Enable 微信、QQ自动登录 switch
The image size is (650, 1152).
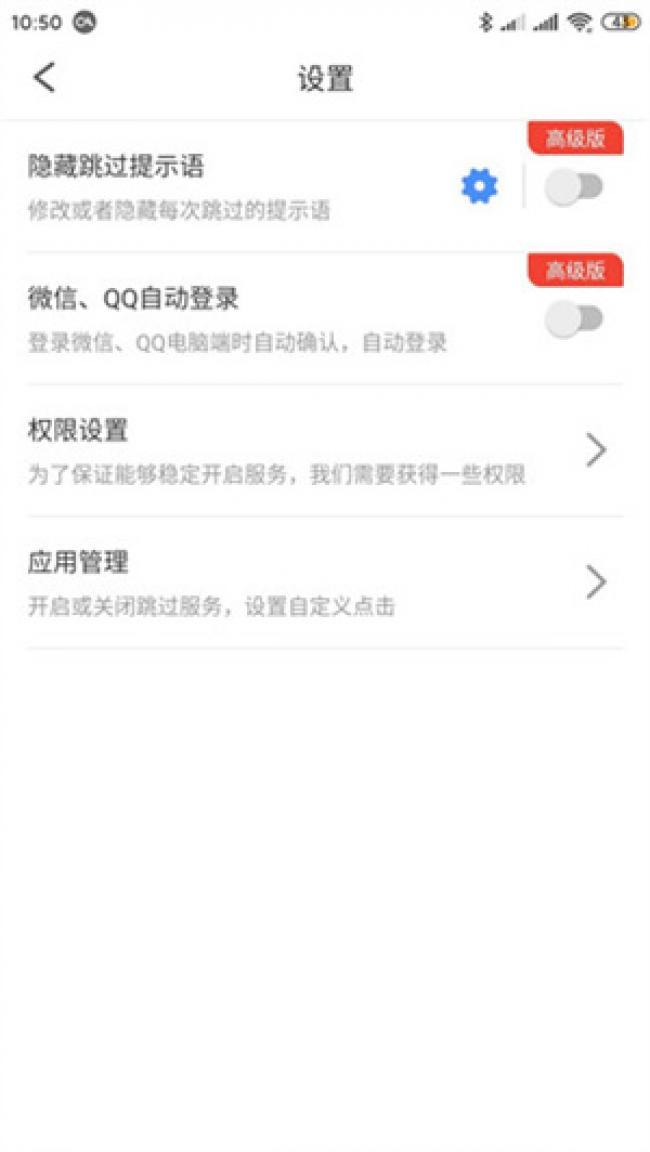[574, 319]
